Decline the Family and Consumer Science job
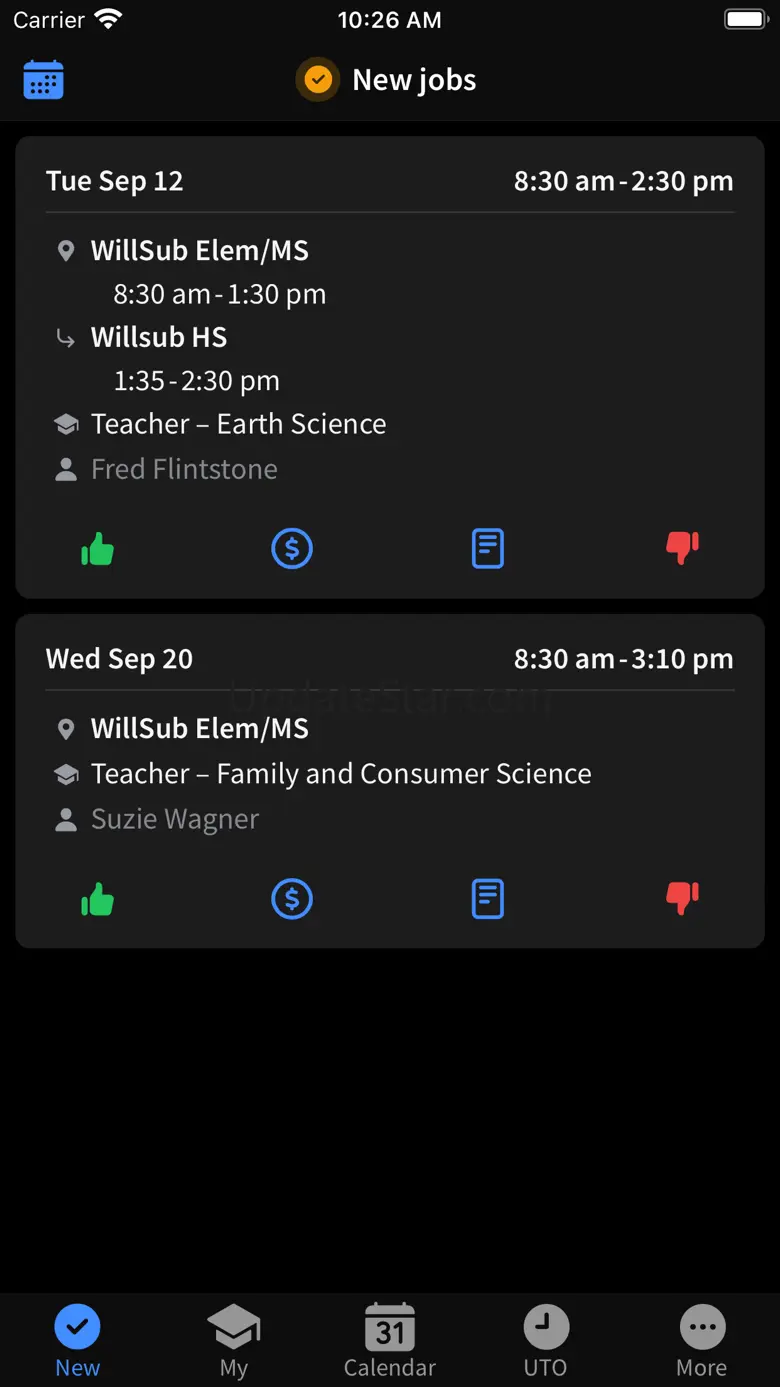This screenshot has height=1387, width=780. pos(682,900)
